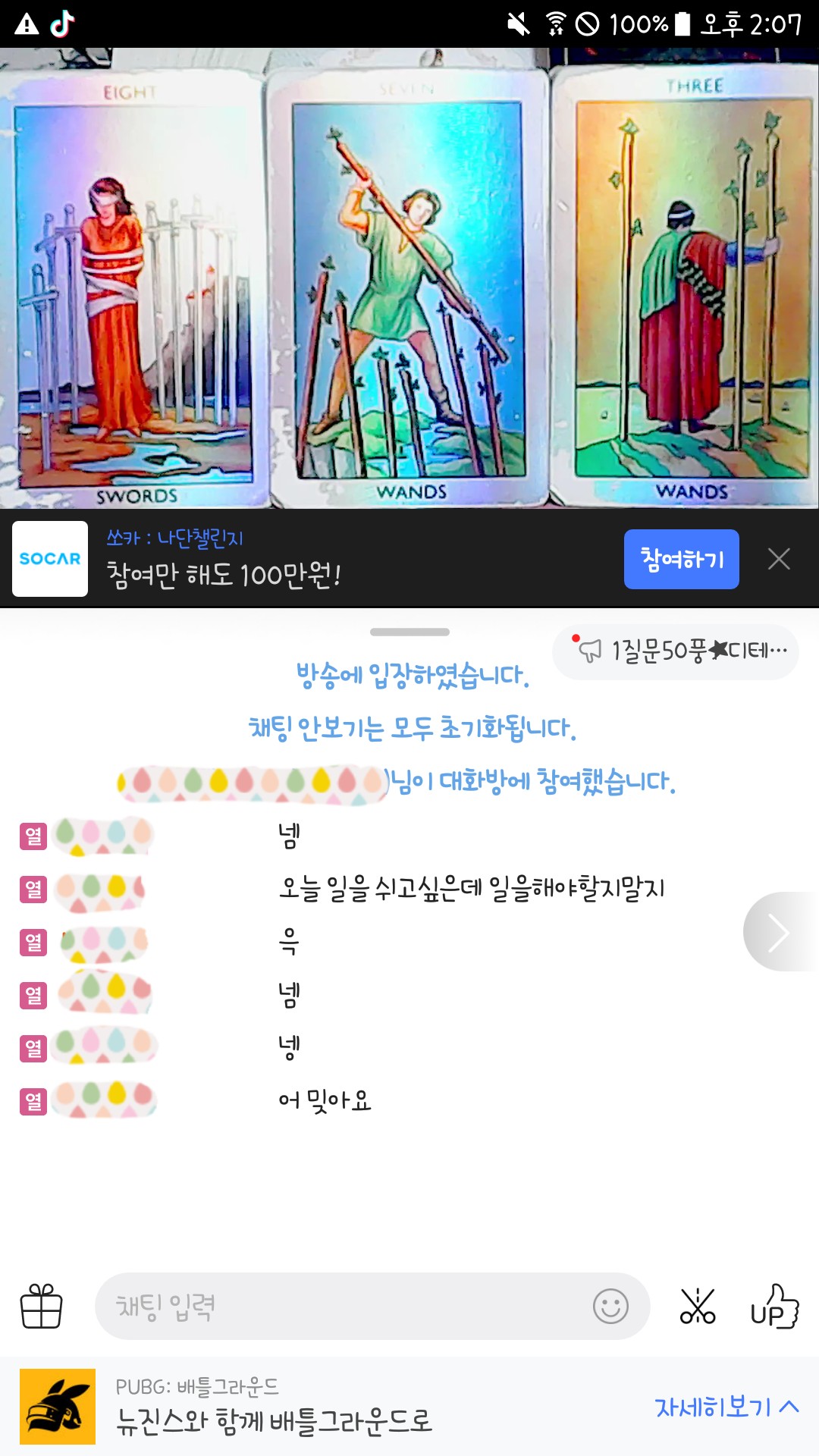Open the emoji picker in chat field
819x1456 pixels.
(610, 1307)
